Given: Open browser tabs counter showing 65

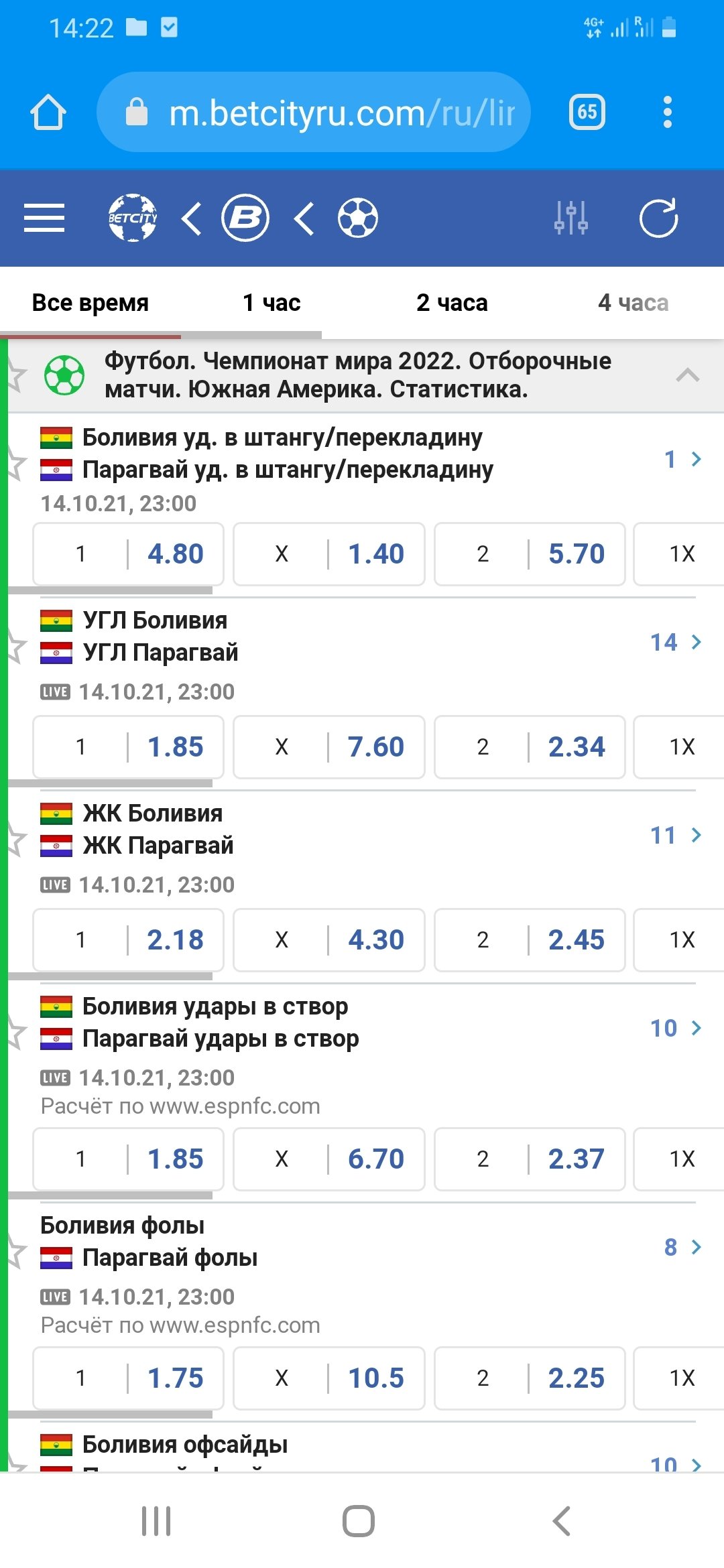Looking at the screenshot, I should [587, 112].
